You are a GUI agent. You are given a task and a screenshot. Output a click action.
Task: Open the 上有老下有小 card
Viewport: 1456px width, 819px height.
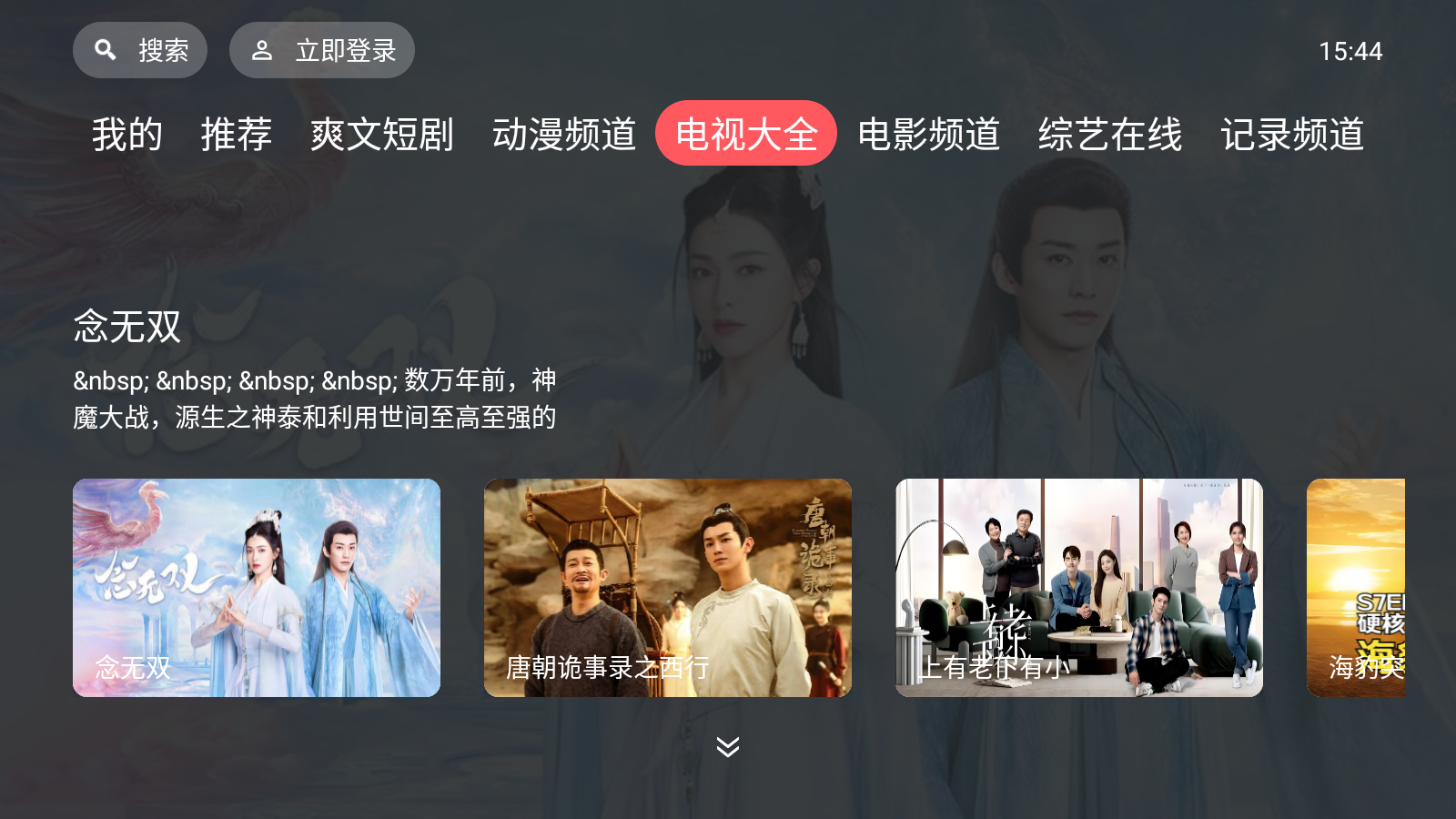1079,588
